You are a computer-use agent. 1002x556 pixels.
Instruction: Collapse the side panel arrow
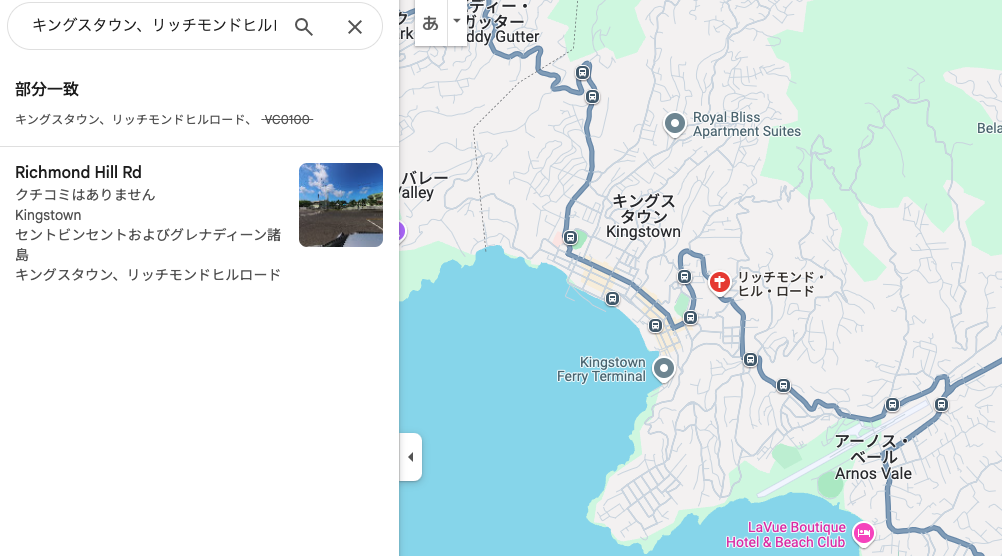pyautogui.click(x=410, y=457)
